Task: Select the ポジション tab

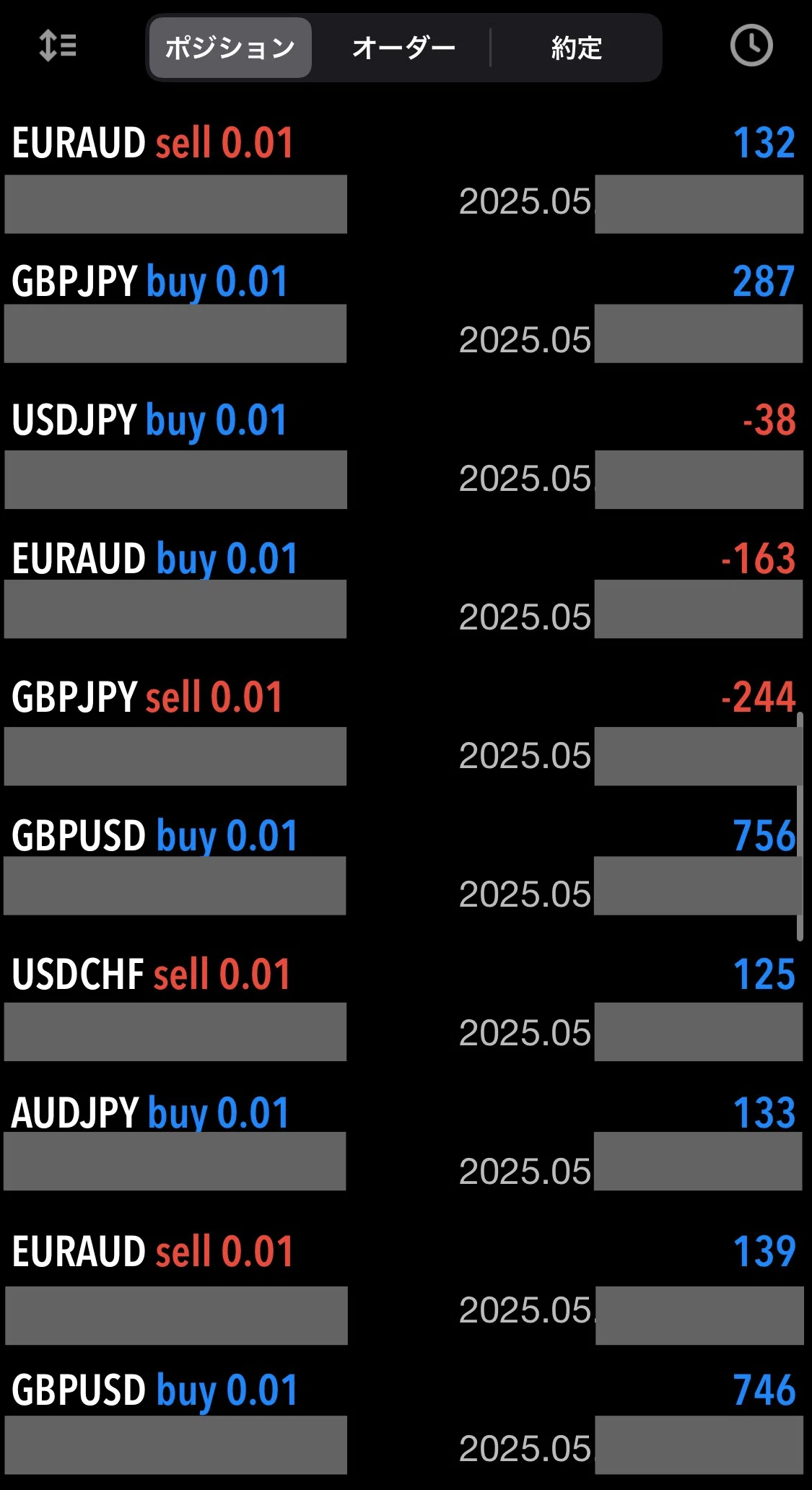Action: pyautogui.click(x=230, y=48)
